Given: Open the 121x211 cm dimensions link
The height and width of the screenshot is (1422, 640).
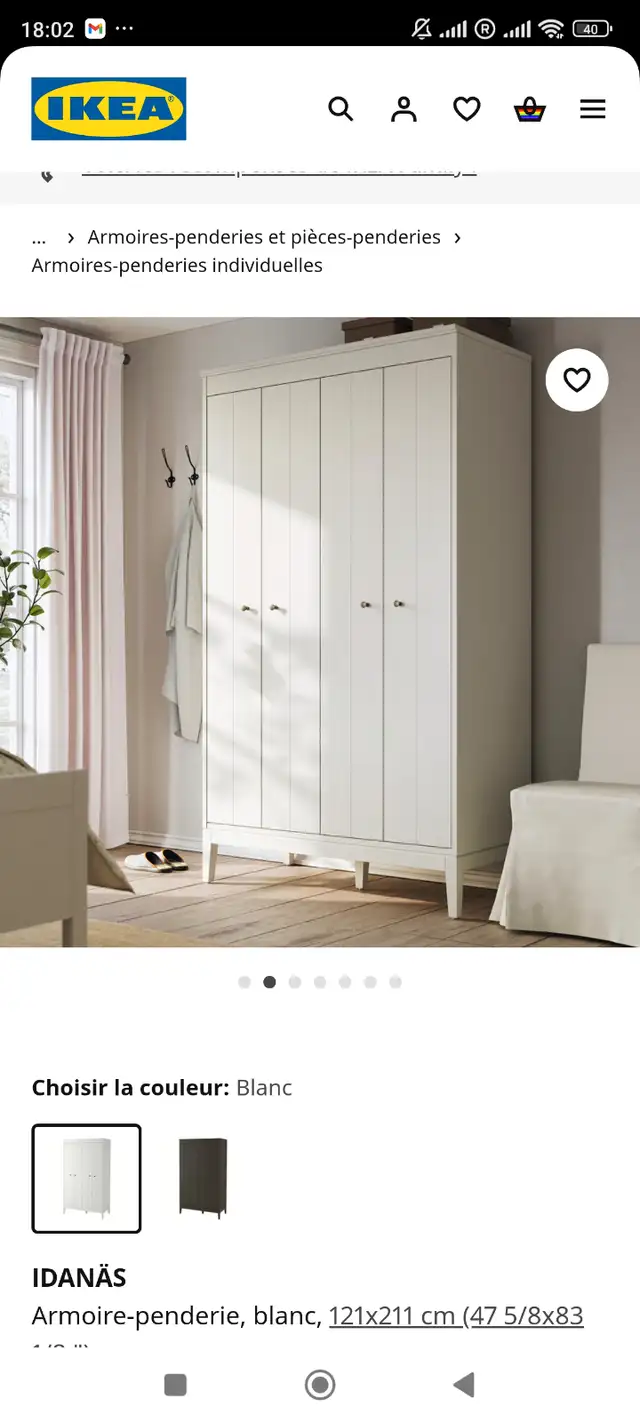Looking at the screenshot, I should tap(456, 1315).
